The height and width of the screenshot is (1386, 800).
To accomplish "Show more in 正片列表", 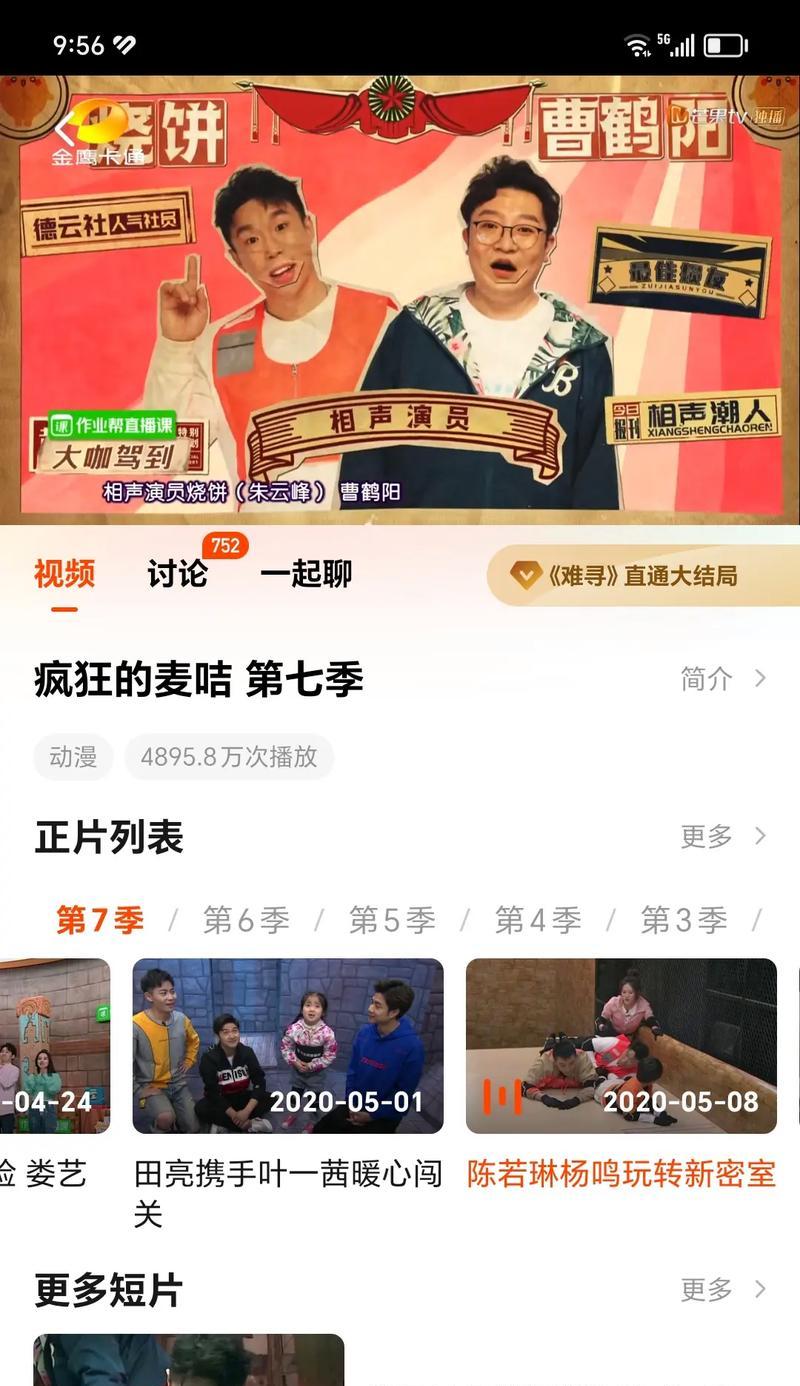I will tap(722, 836).
